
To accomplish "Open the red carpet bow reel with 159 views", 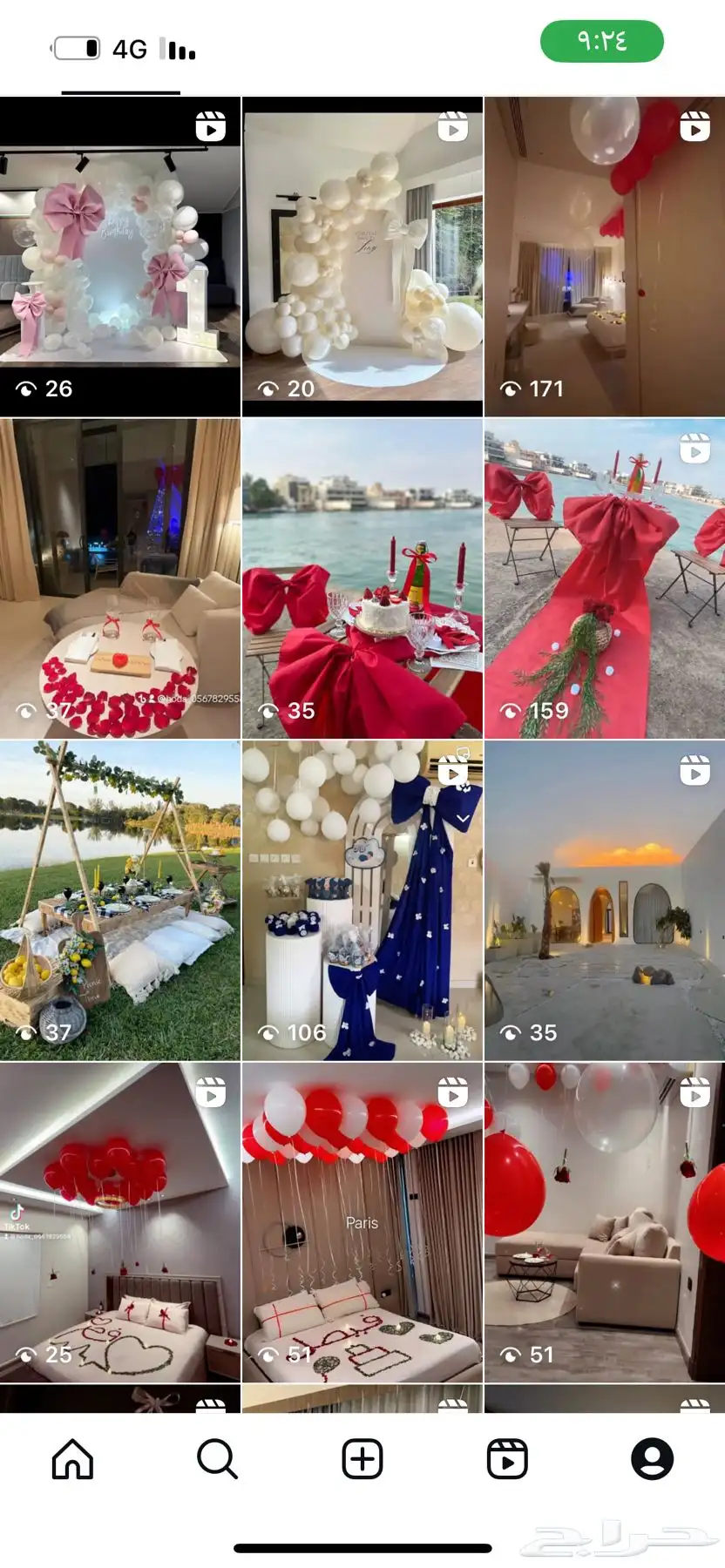I will [605, 579].
